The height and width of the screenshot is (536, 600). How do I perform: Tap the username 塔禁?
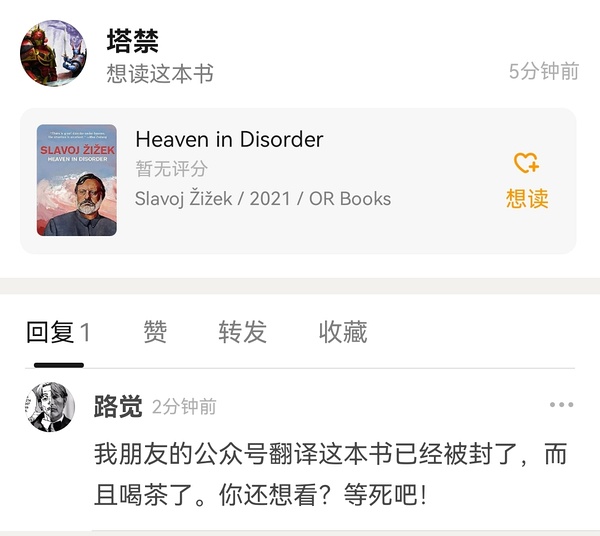[x=133, y=41]
